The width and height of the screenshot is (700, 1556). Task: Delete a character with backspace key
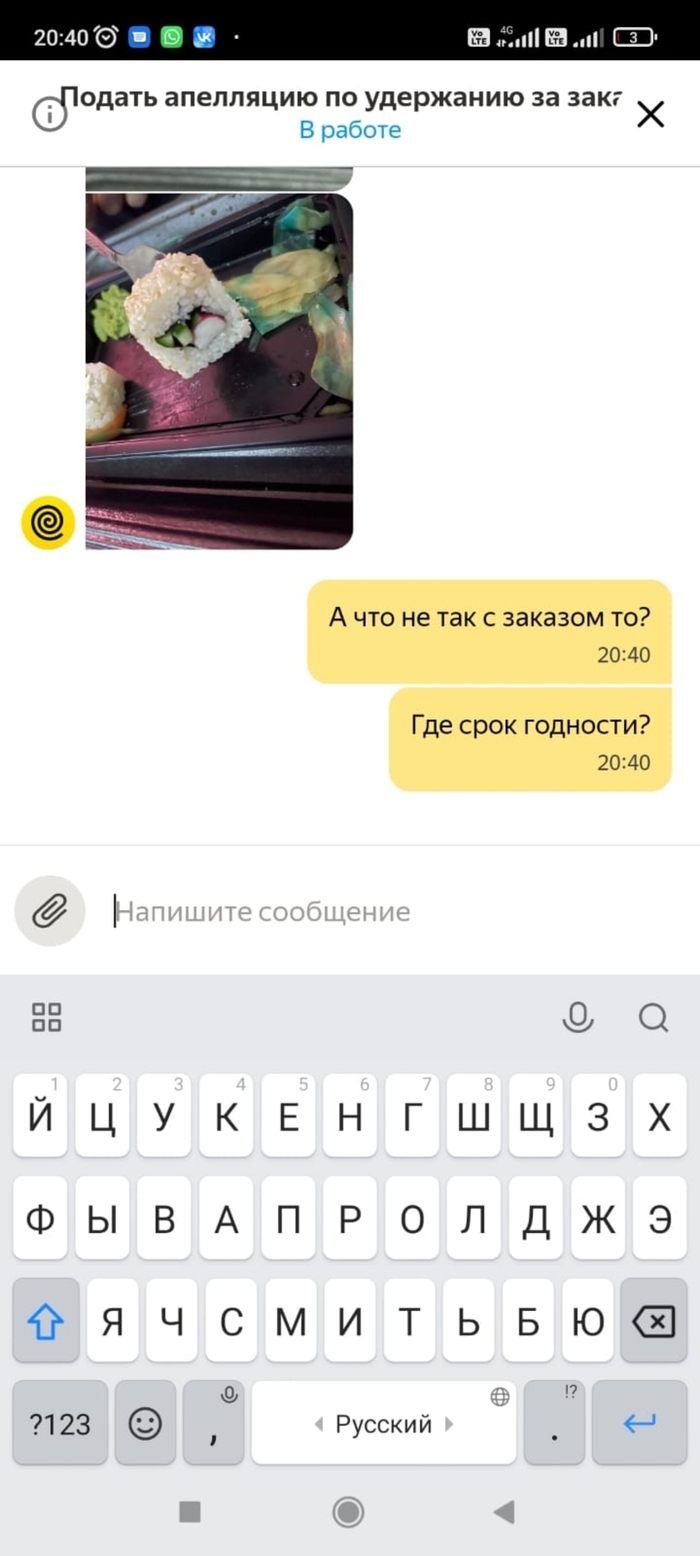[x=654, y=1321]
